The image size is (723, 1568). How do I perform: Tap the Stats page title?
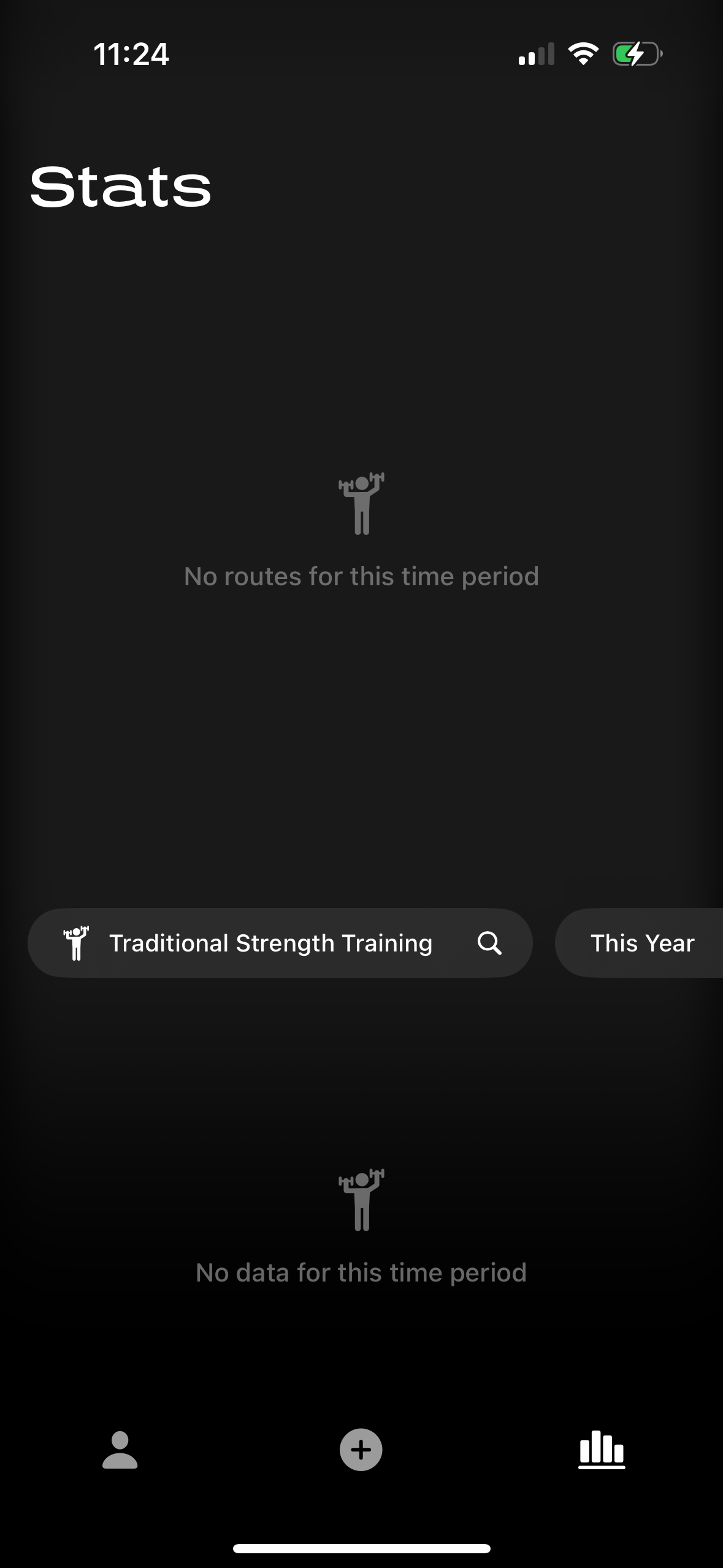pos(120,185)
